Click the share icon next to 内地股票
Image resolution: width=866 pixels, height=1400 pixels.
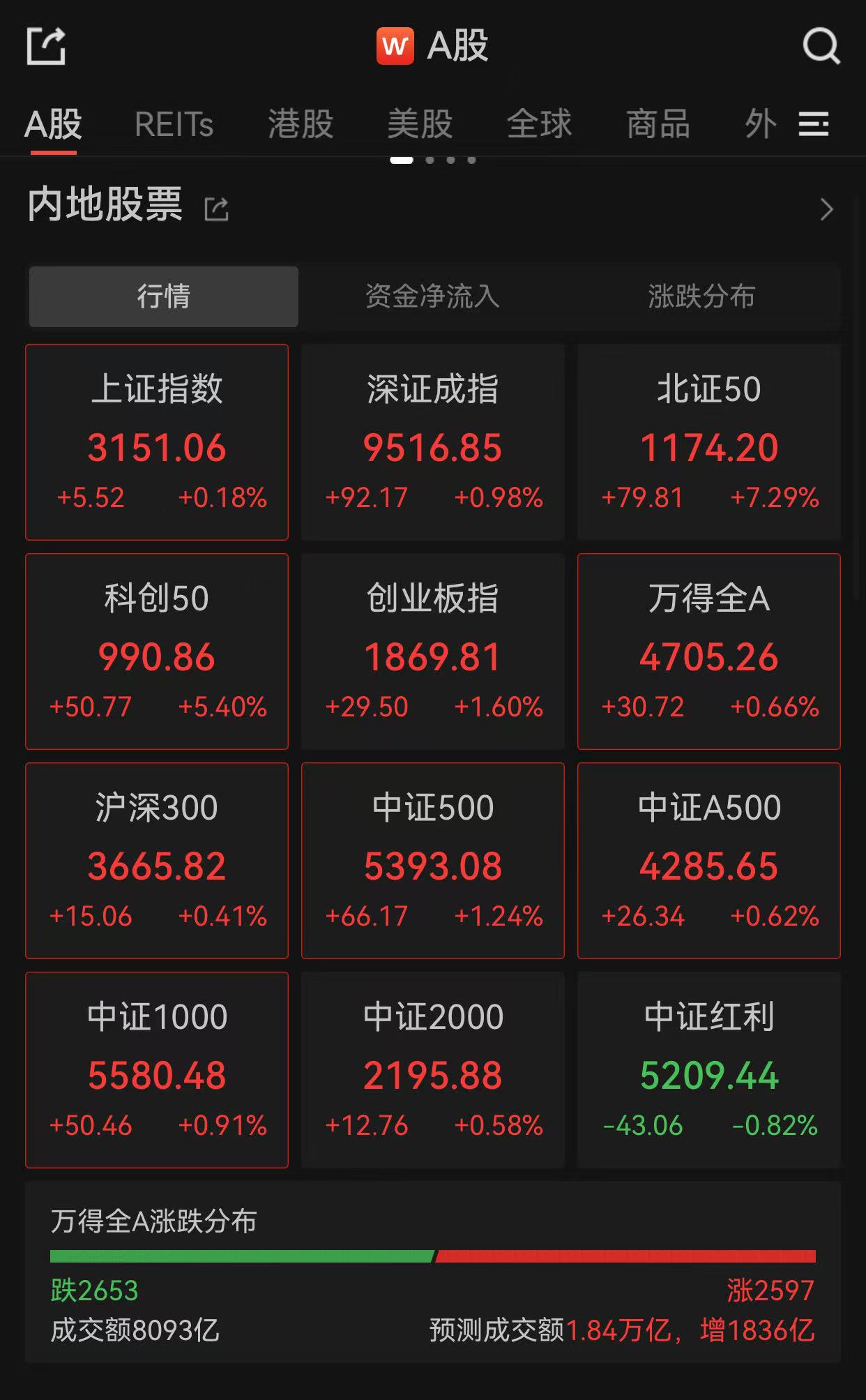point(216,209)
